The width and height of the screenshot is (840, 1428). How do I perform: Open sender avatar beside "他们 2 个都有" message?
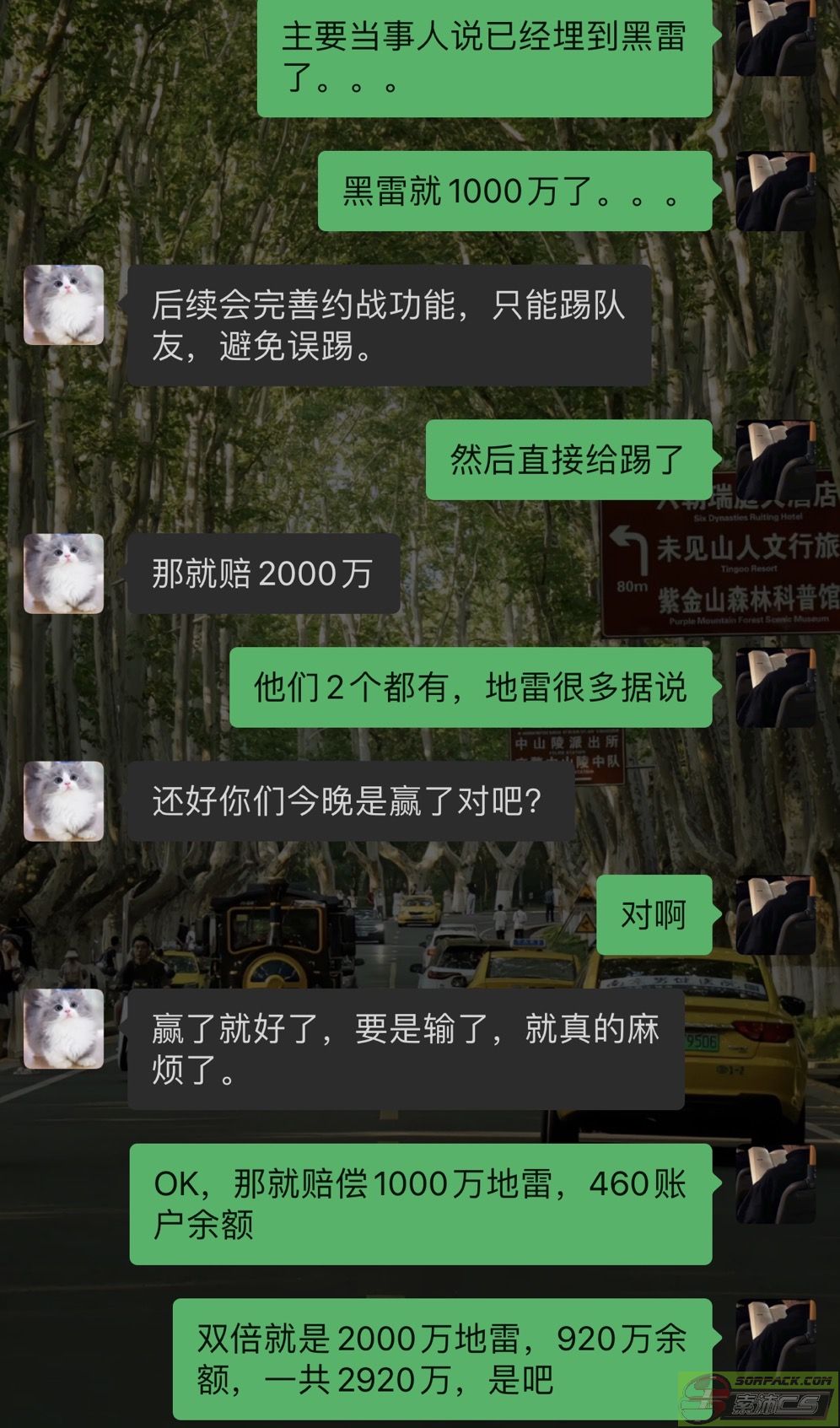pyautogui.click(x=776, y=688)
